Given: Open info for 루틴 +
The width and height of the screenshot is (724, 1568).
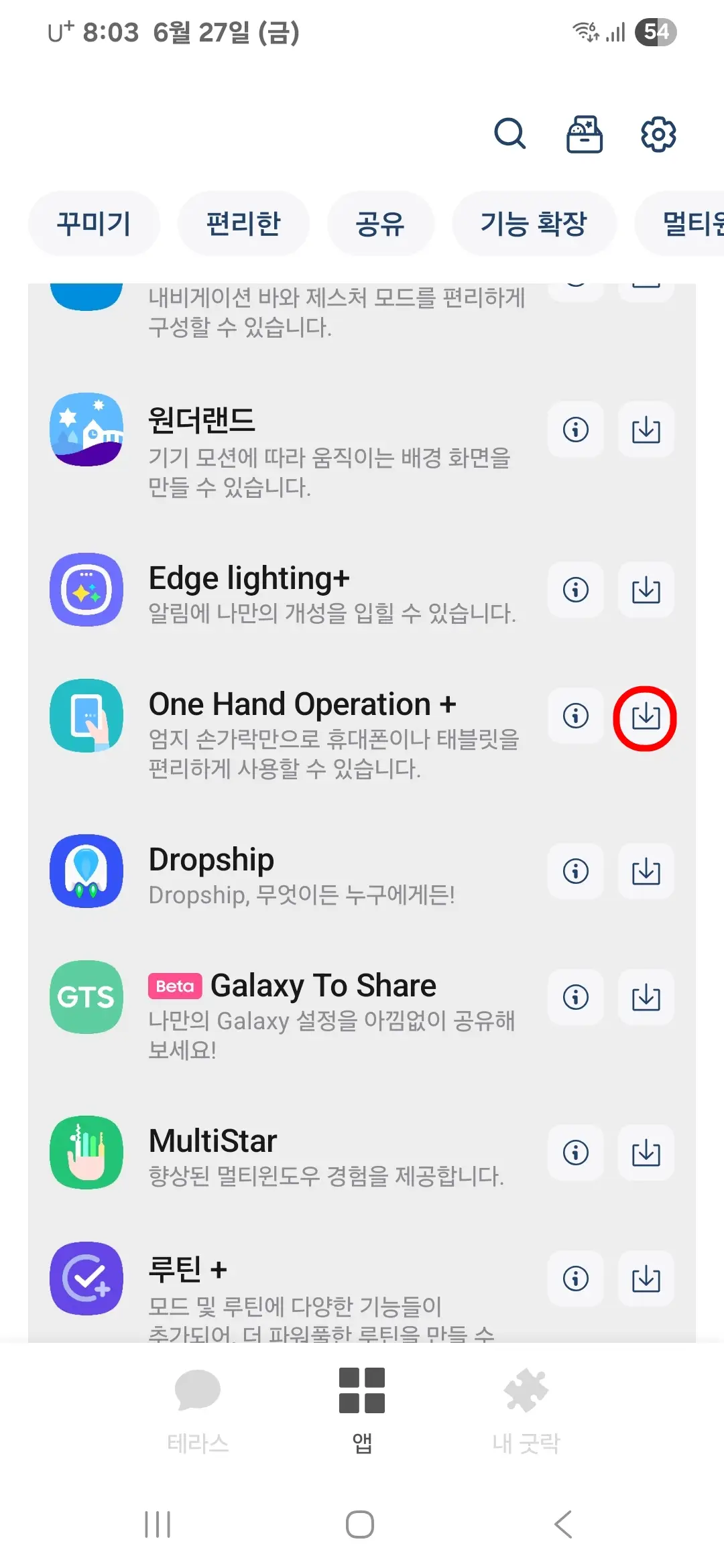Looking at the screenshot, I should [575, 1280].
